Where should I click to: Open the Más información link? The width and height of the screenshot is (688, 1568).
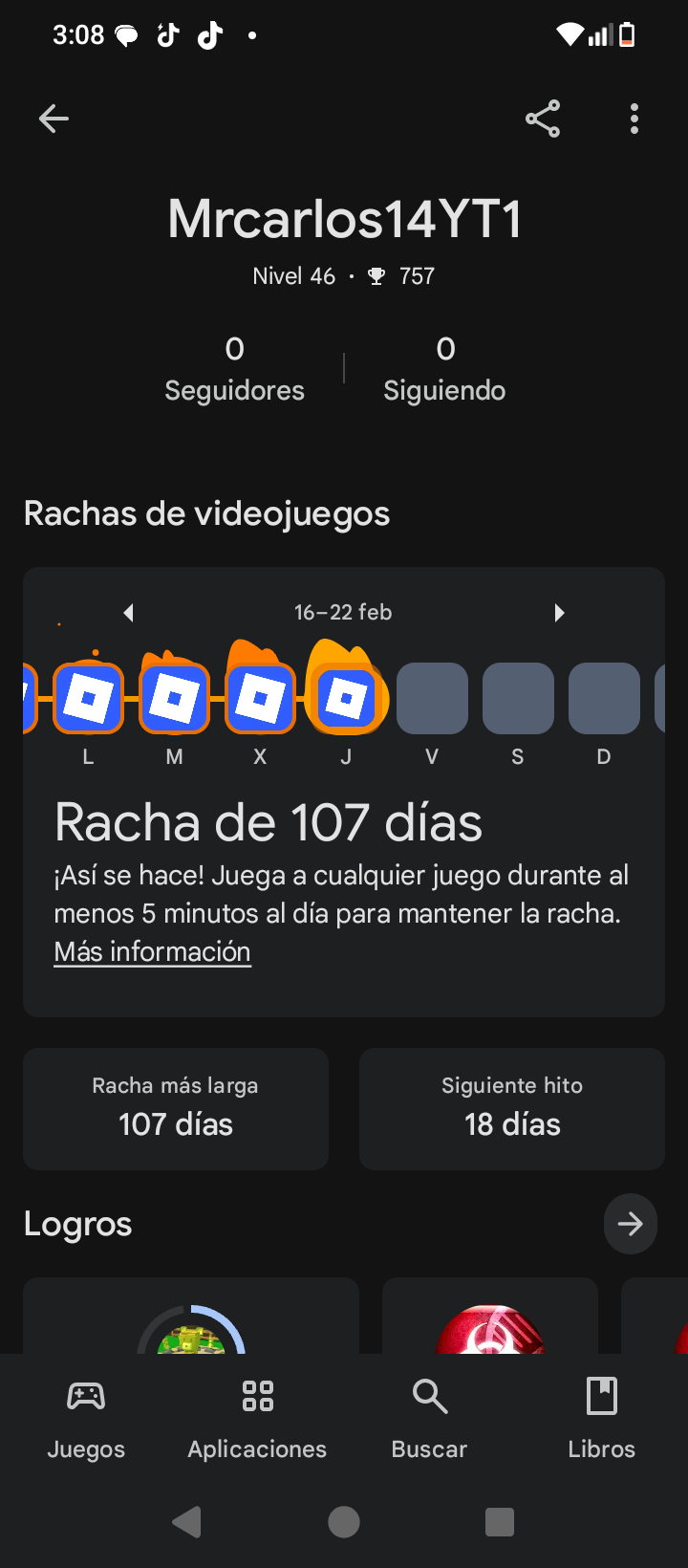[153, 952]
